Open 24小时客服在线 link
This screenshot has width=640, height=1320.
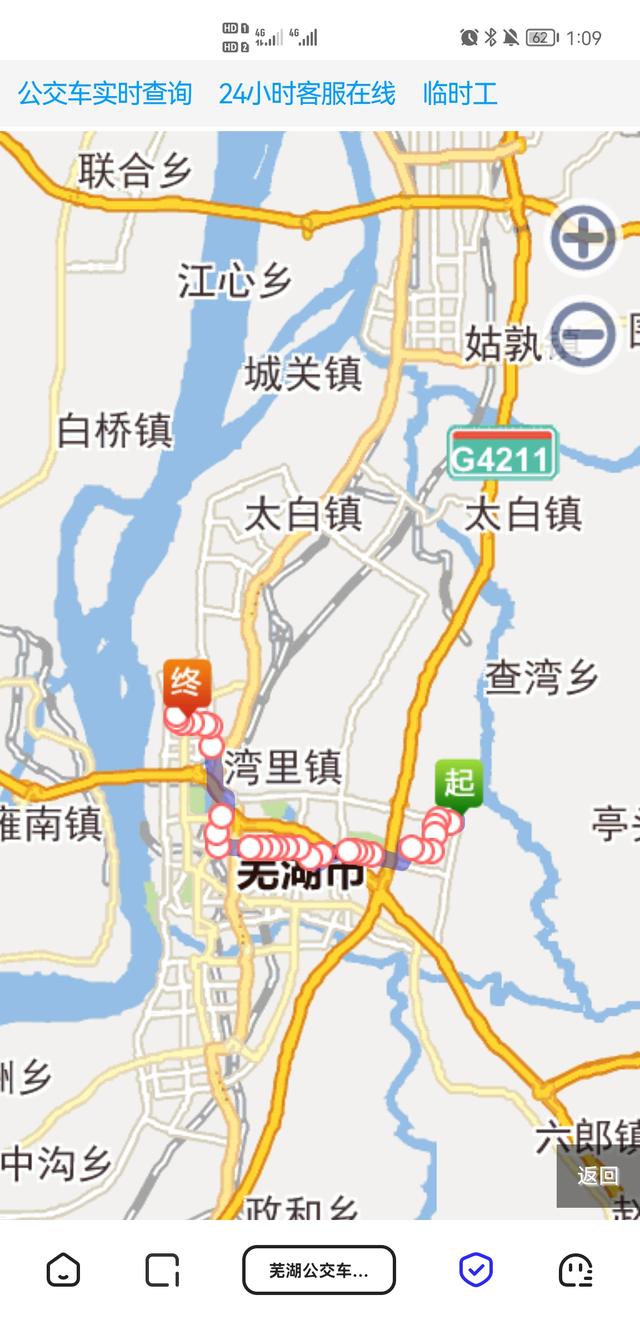pyautogui.click(x=307, y=94)
